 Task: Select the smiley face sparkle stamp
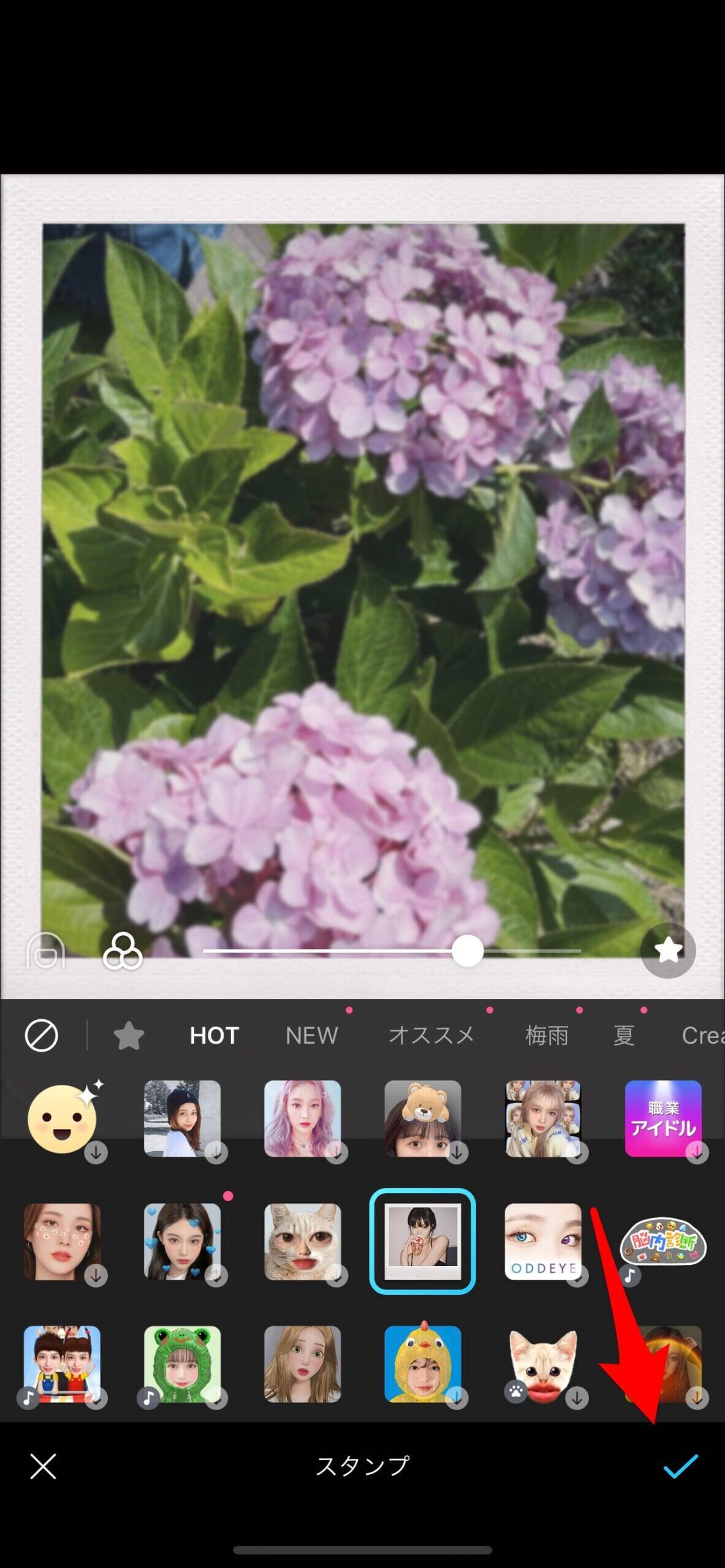point(63,1118)
